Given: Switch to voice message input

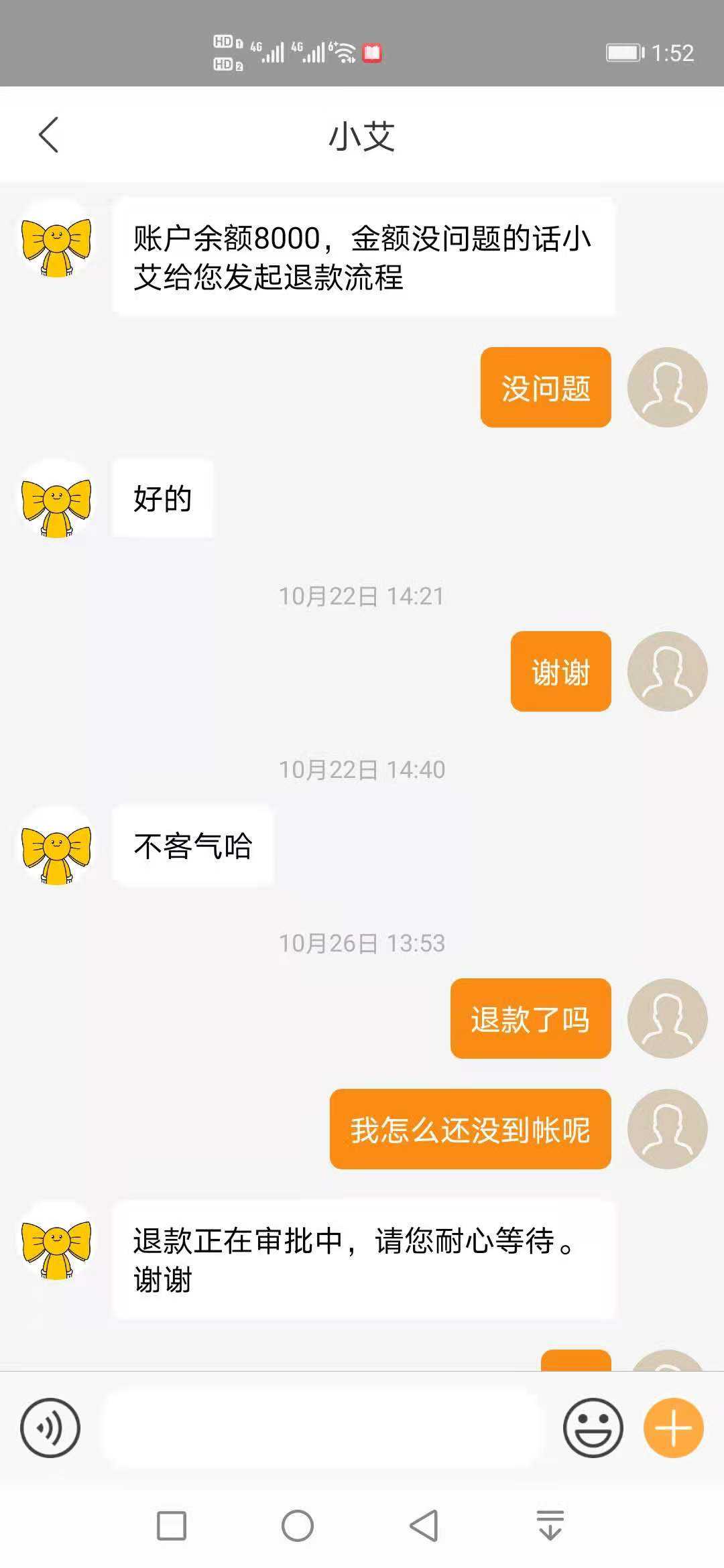Looking at the screenshot, I should pos(50,1428).
